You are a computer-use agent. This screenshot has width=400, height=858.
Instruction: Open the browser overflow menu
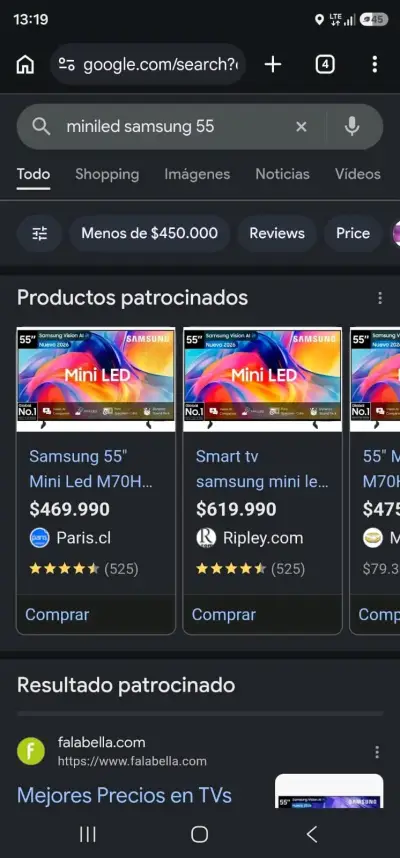(374, 65)
